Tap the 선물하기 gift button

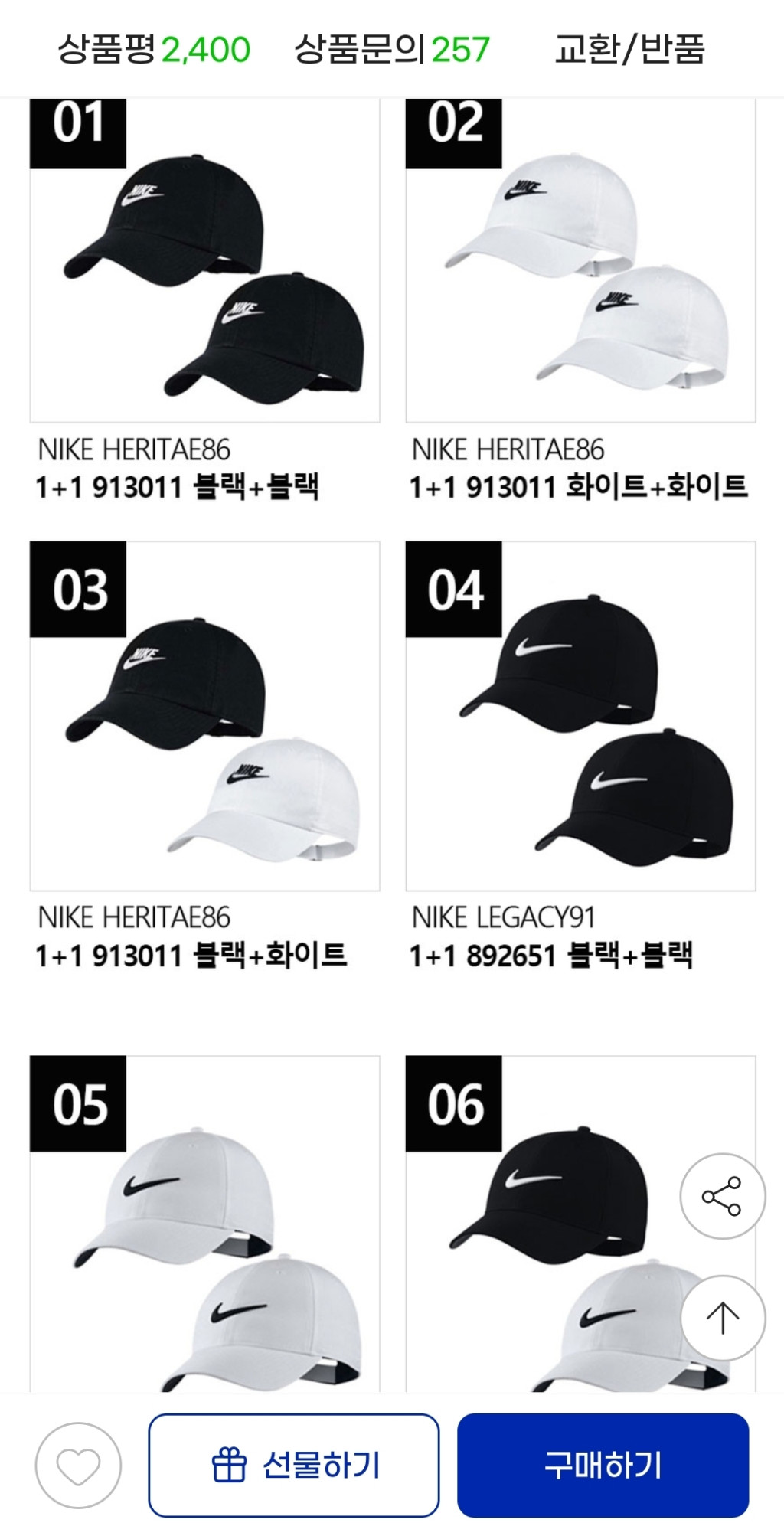click(294, 1466)
